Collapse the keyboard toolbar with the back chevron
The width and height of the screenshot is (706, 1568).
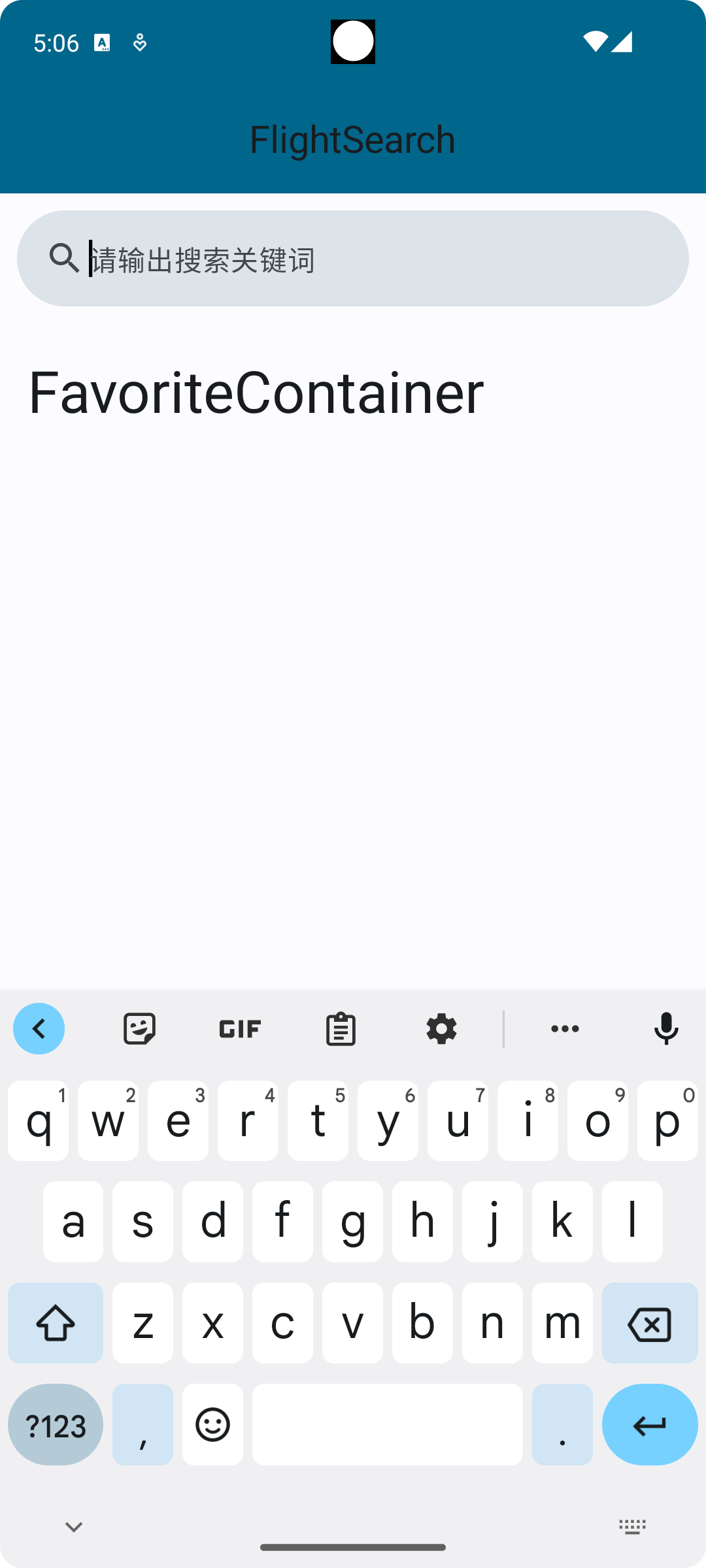(39, 1028)
